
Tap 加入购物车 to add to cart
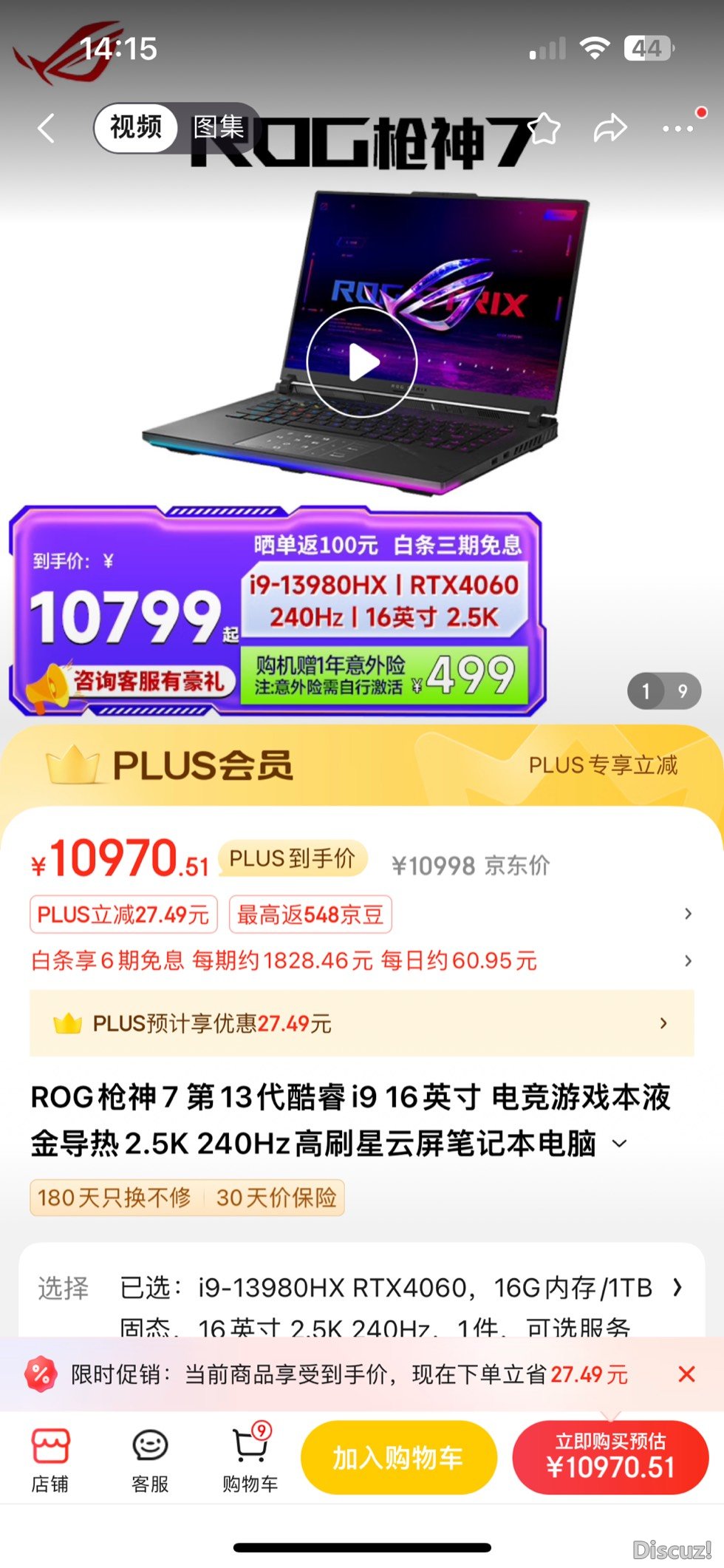click(398, 1458)
